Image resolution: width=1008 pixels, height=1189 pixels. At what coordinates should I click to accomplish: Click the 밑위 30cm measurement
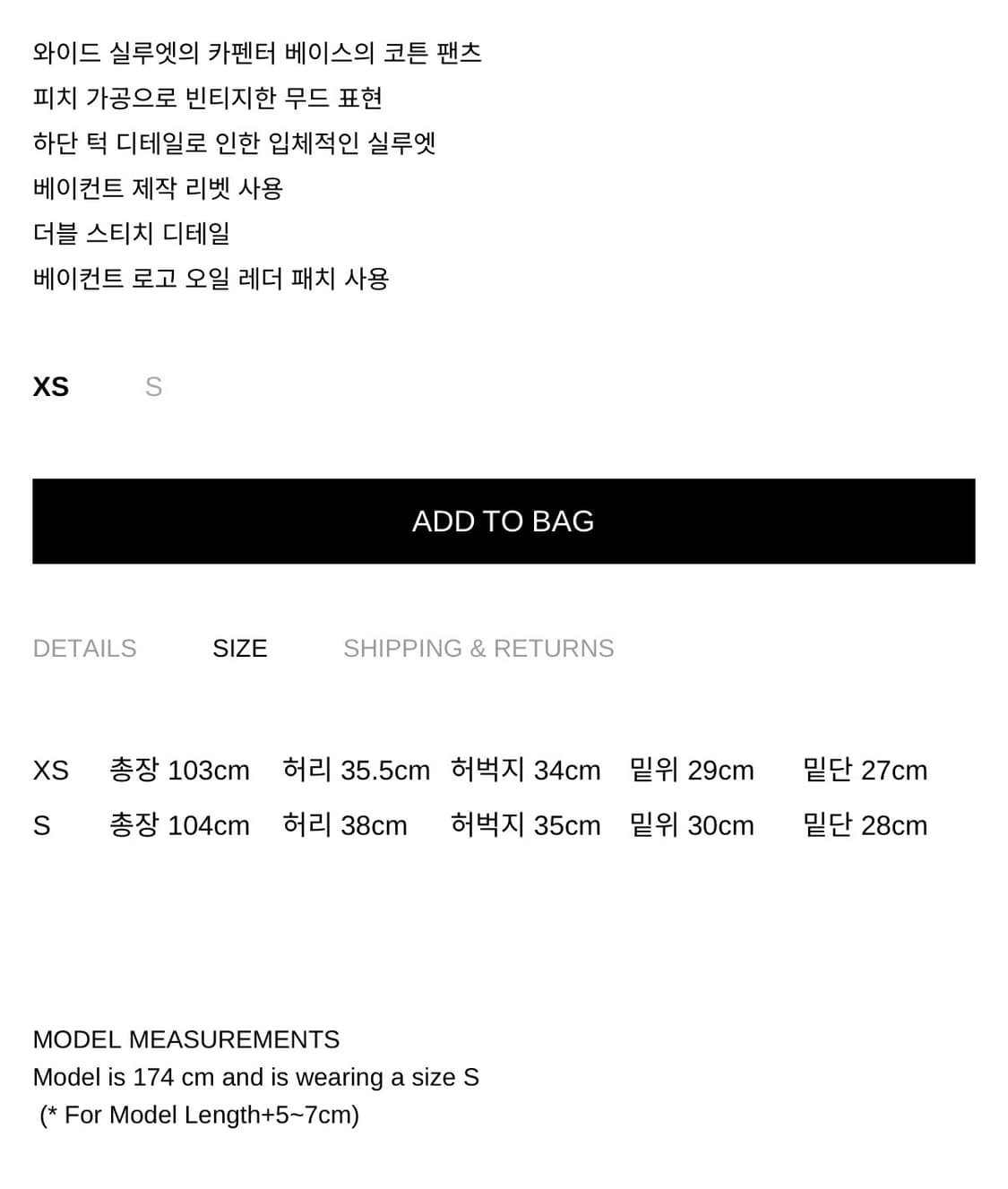tap(691, 825)
